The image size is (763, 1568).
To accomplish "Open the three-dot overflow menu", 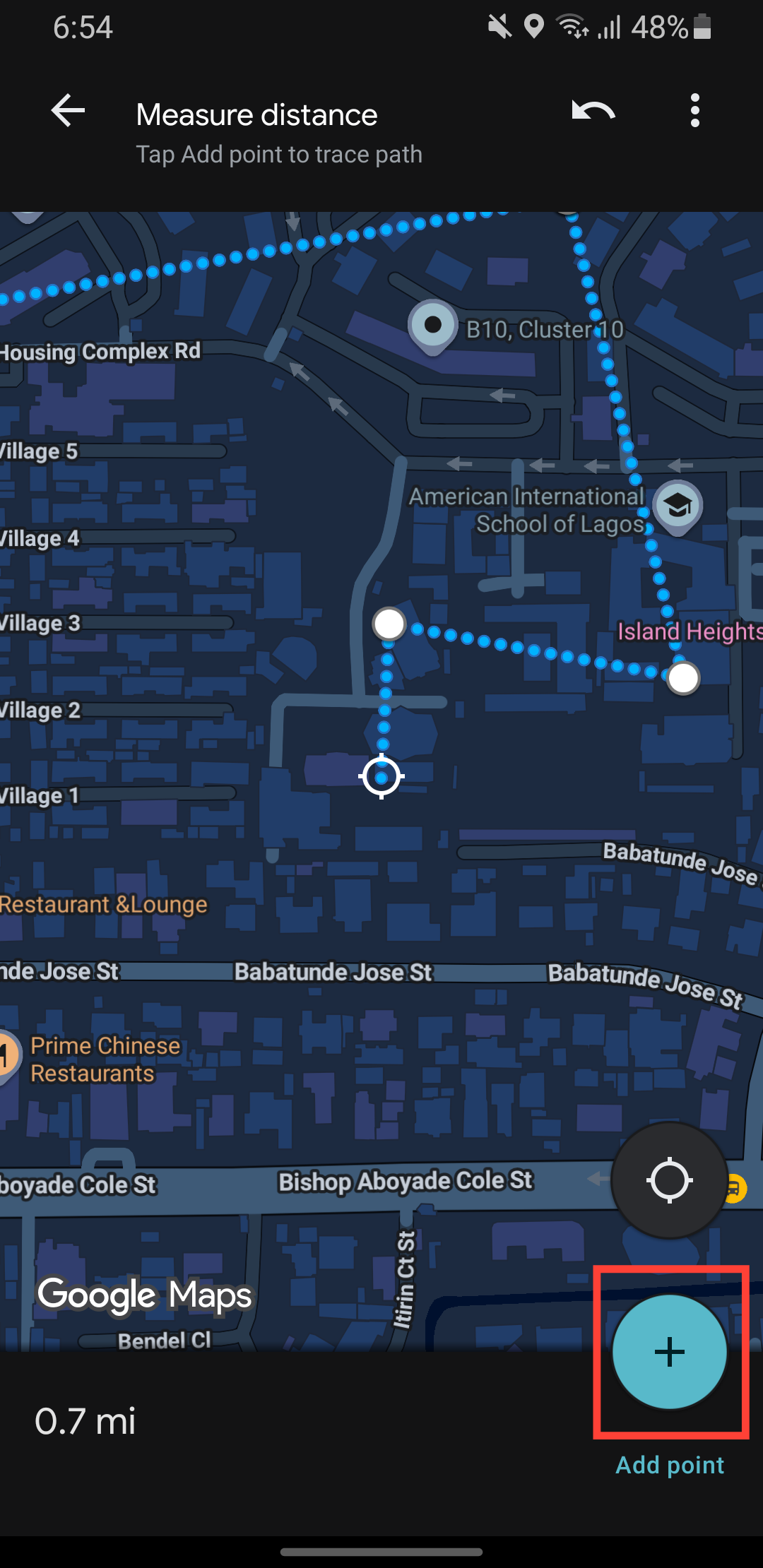I will pyautogui.click(x=694, y=112).
